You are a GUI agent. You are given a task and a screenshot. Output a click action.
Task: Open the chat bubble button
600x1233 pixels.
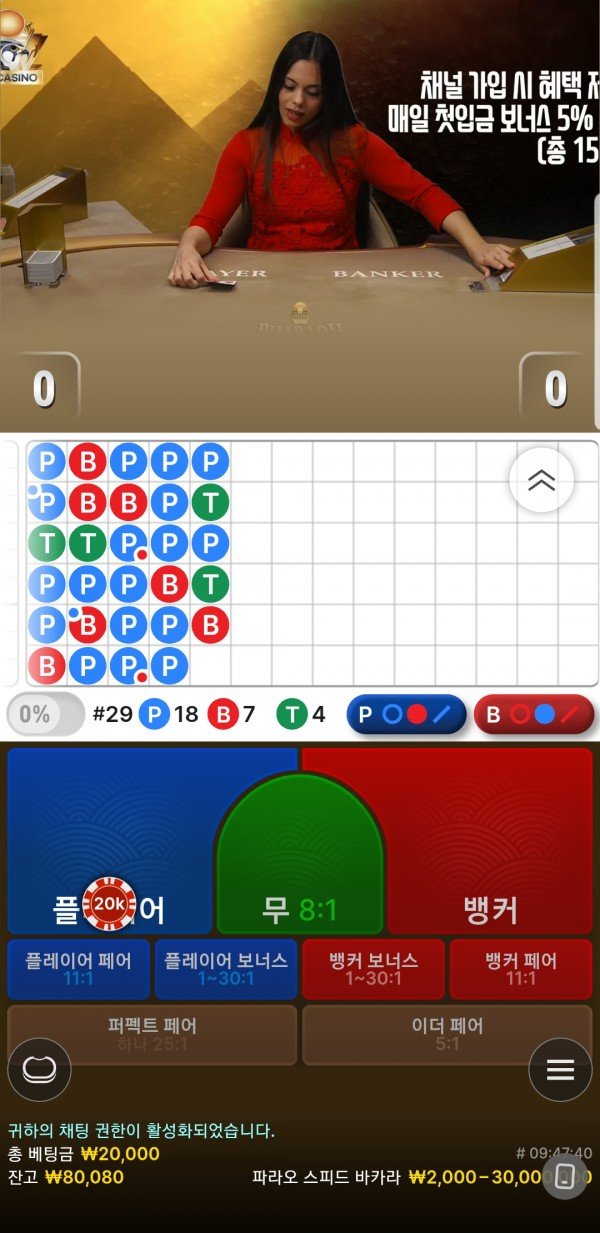(x=40, y=1070)
